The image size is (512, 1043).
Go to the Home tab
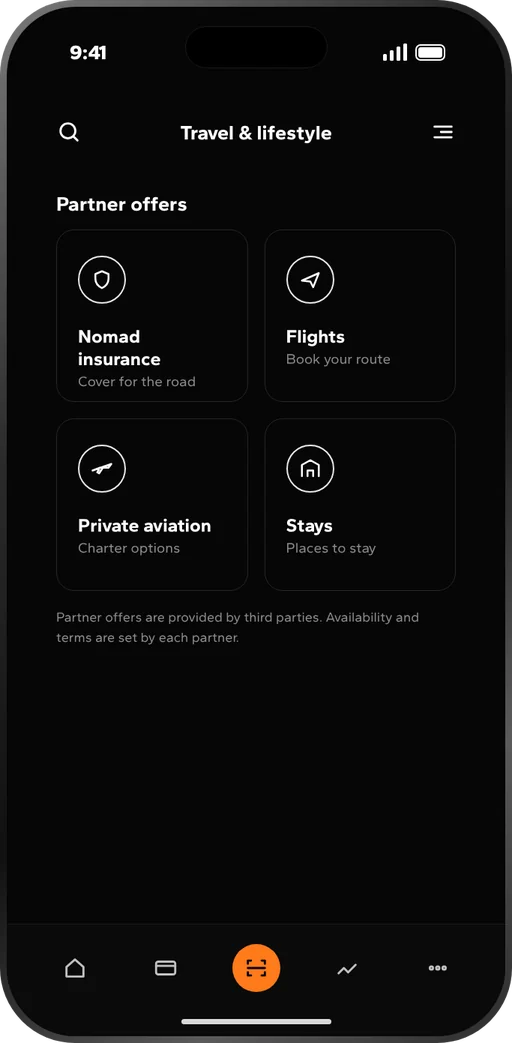click(x=75, y=968)
